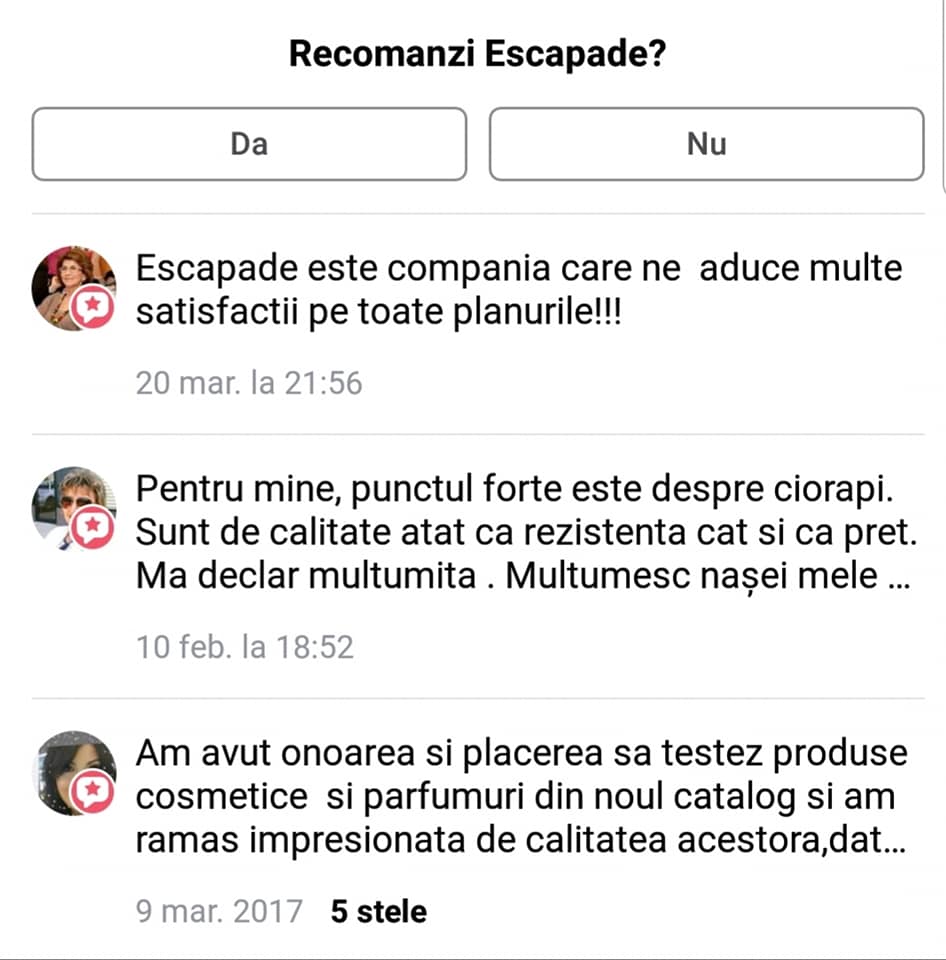Select Da to recommend Escapade
The width and height of the screenshot is (946, 960).
pyautogui.click(x=249, y=144)
